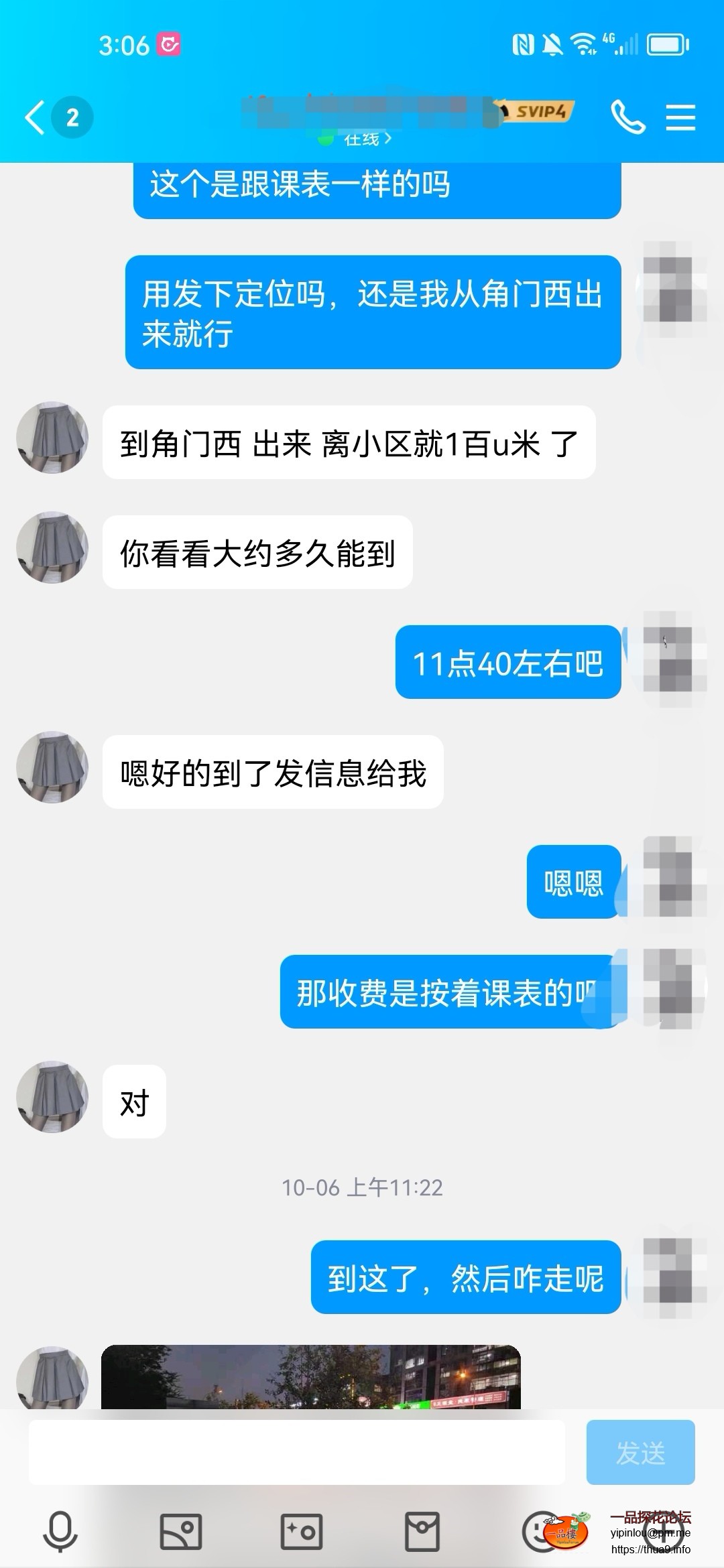This screenshot has height=1568, width=724.
Task: Open the chat settings menu
Action: [x=680, y=118]
